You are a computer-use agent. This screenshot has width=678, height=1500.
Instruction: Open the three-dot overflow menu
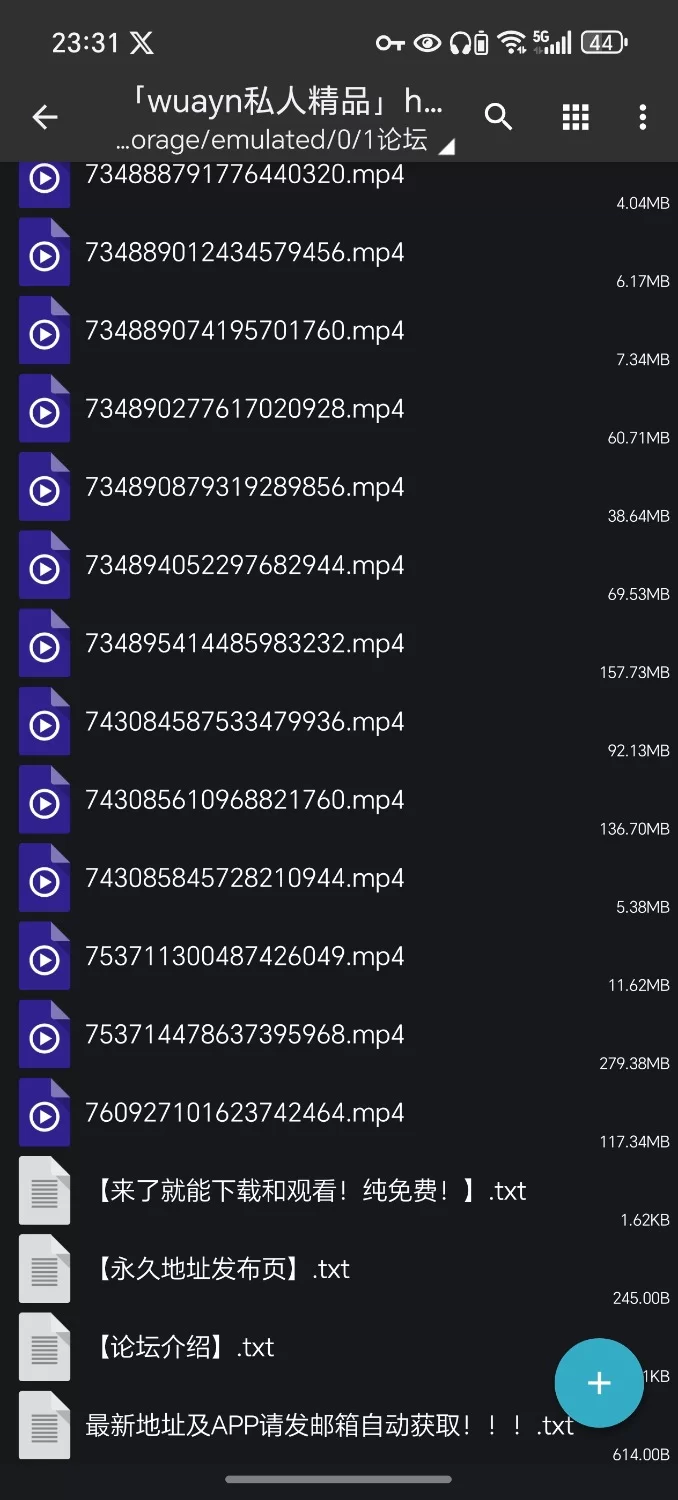click(x=643, y=117)
